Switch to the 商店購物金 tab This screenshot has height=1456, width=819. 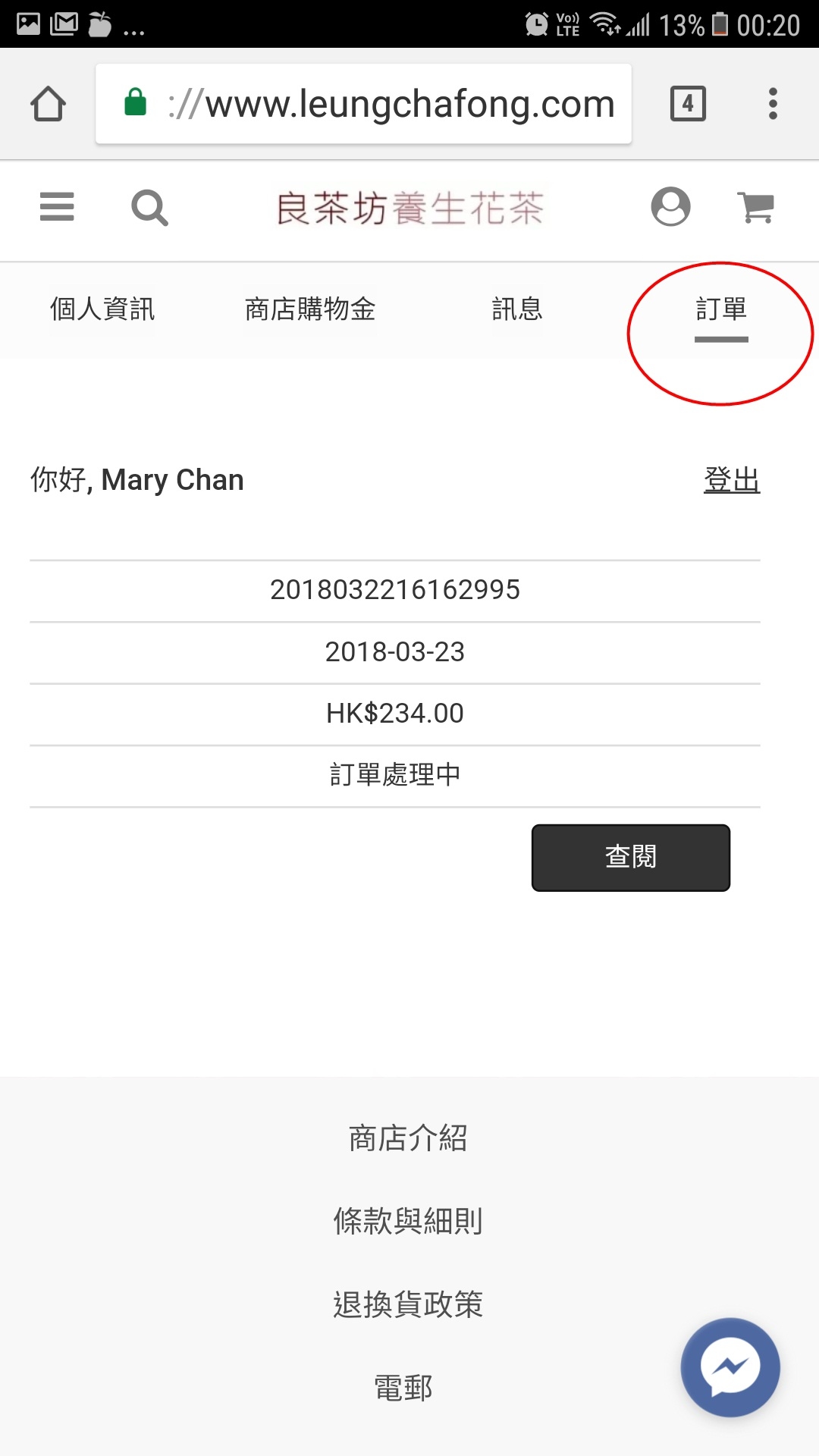(310, 309)
